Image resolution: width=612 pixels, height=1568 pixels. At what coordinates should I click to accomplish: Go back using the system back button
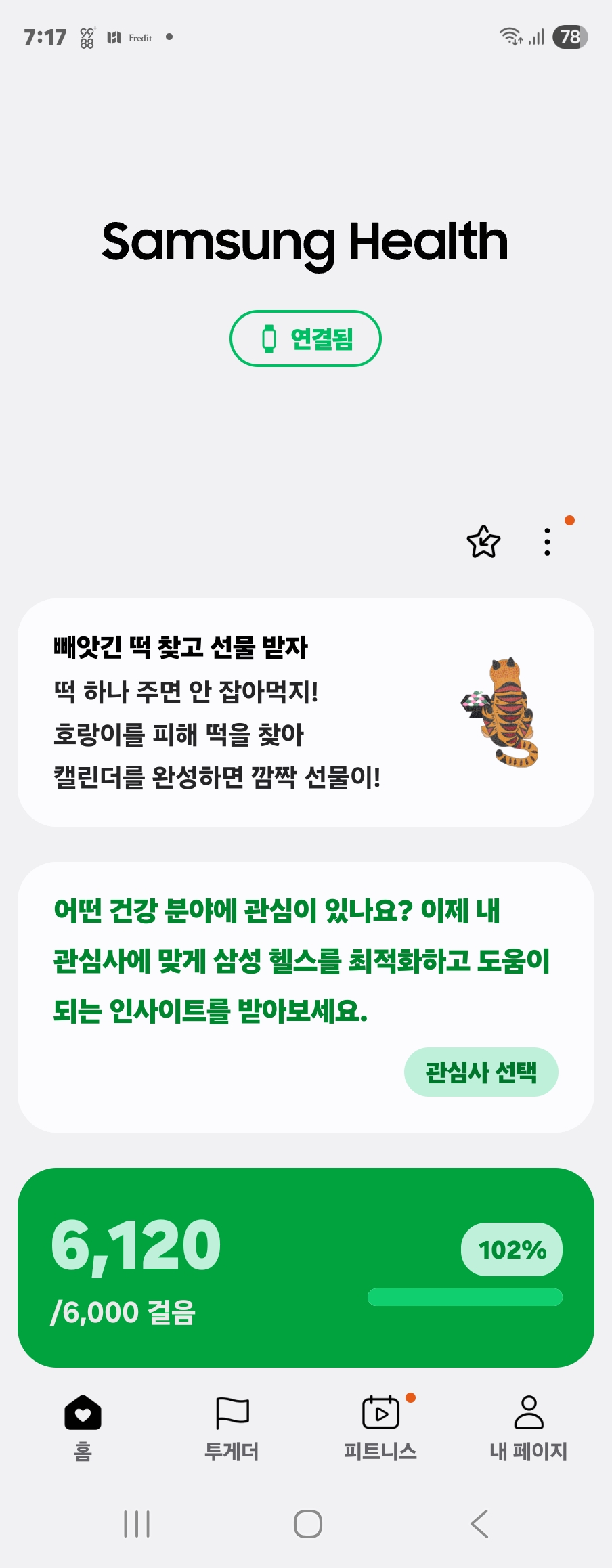(x=479, y=1524)
